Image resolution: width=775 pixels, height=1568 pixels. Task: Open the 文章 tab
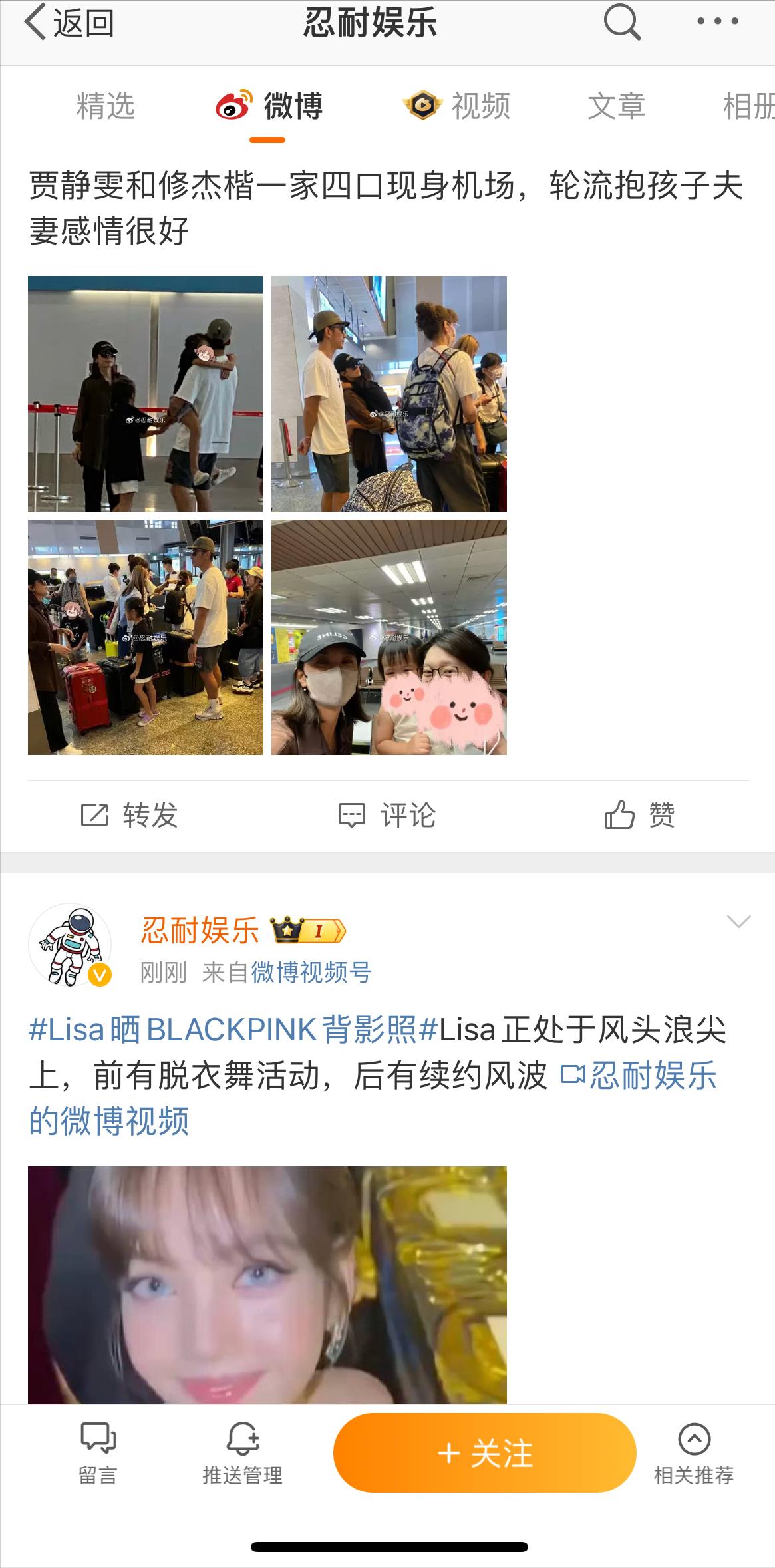click(616, 106)
